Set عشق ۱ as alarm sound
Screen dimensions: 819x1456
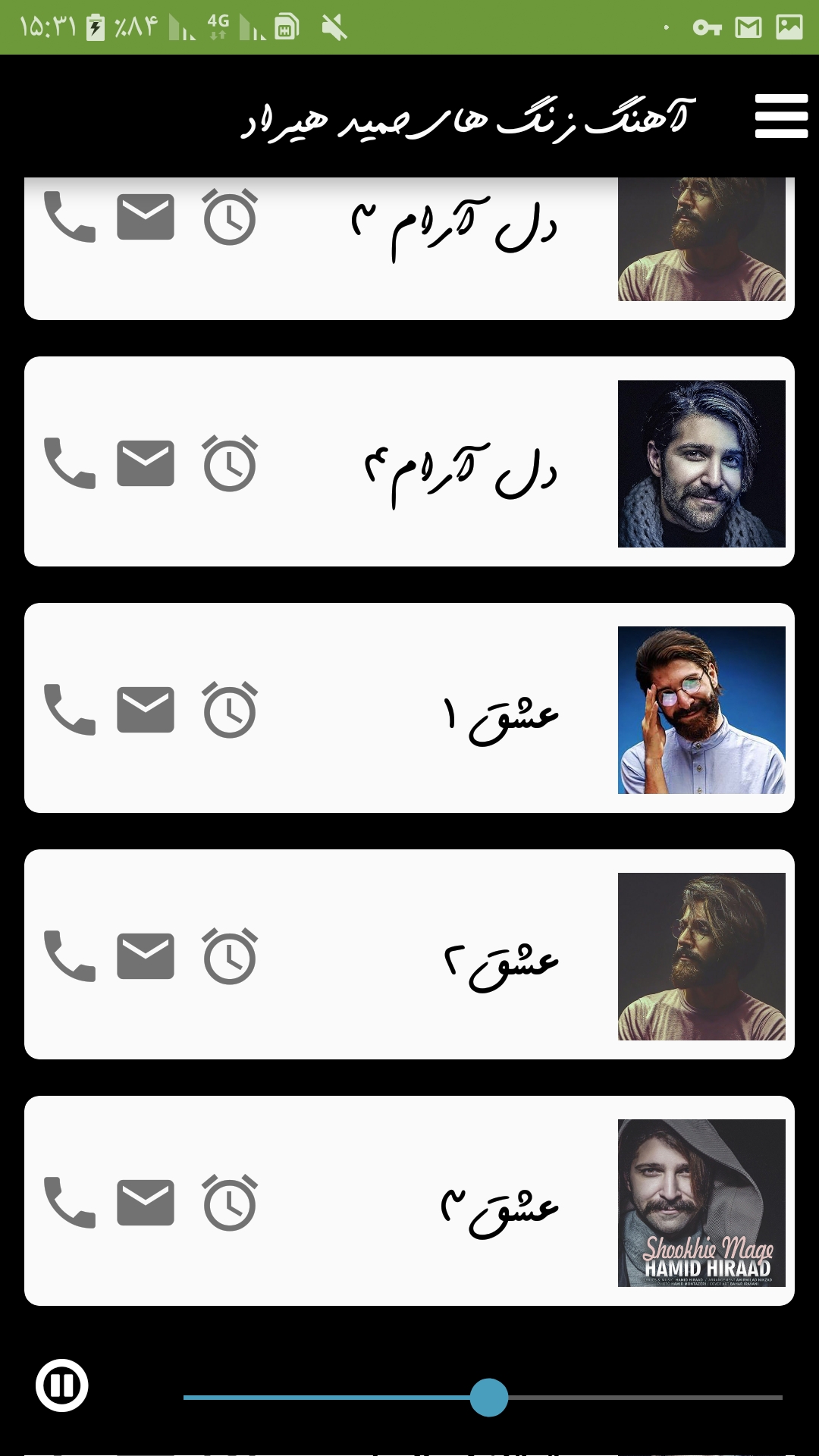pos(230,709)
